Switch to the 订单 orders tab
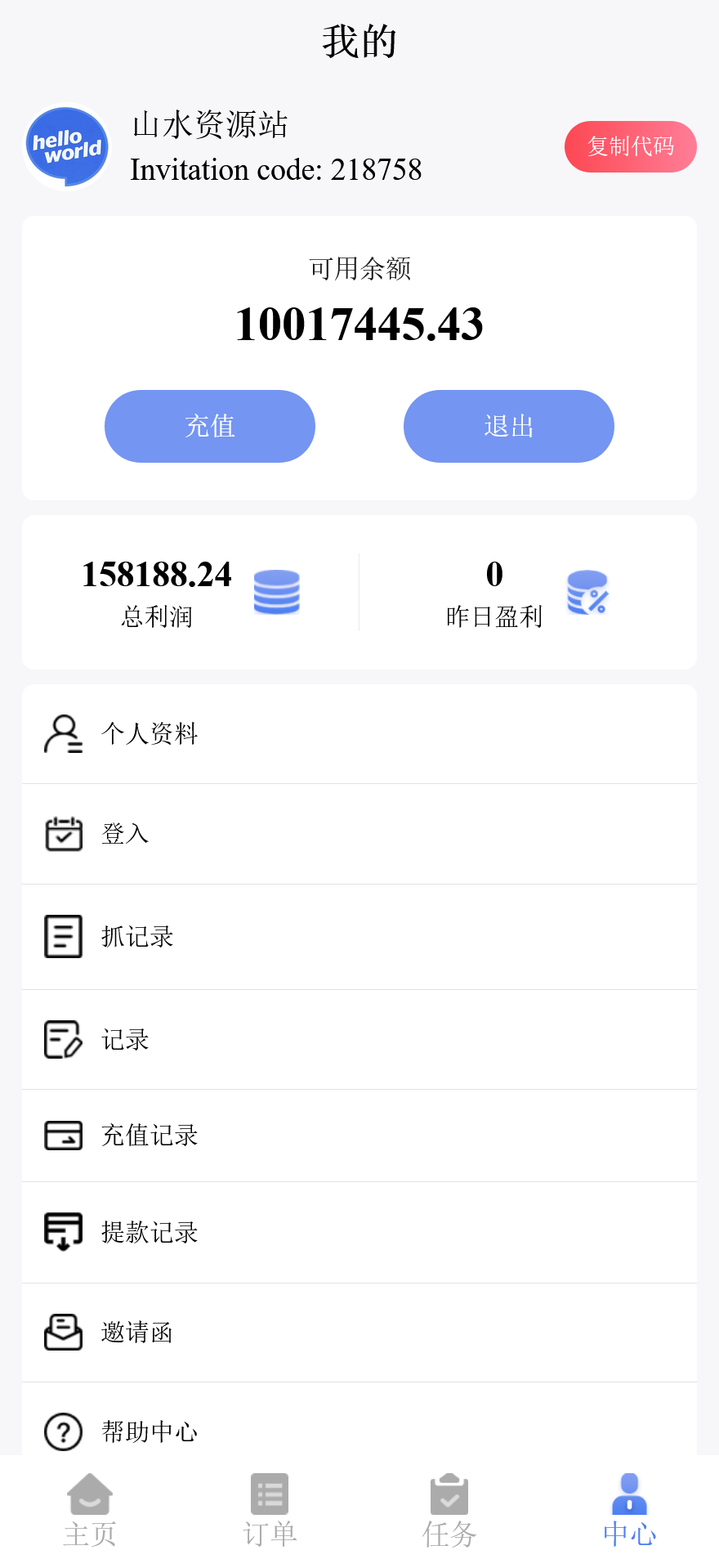 (270, 1510)
